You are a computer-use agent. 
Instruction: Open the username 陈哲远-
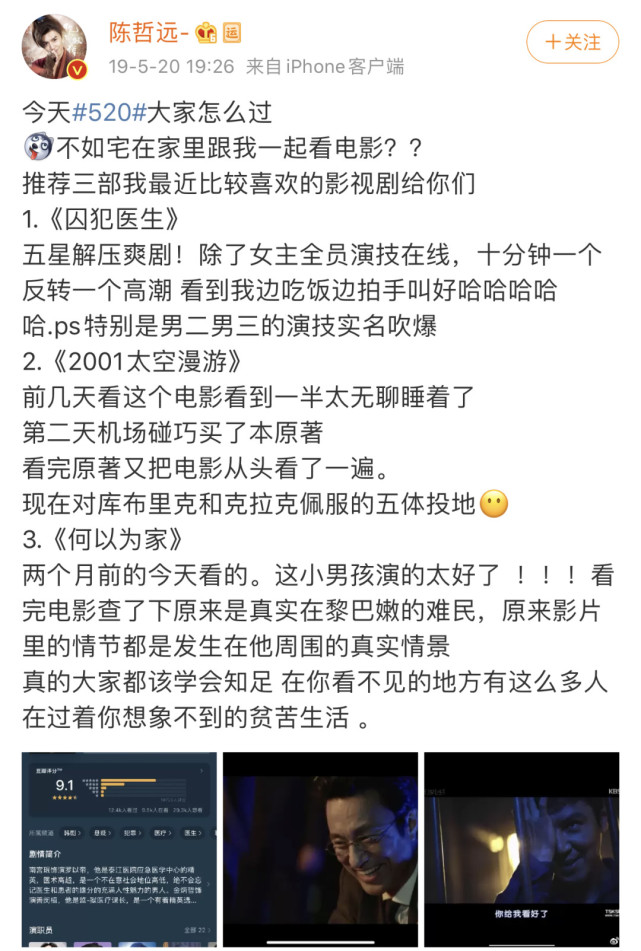coord(149,32)
